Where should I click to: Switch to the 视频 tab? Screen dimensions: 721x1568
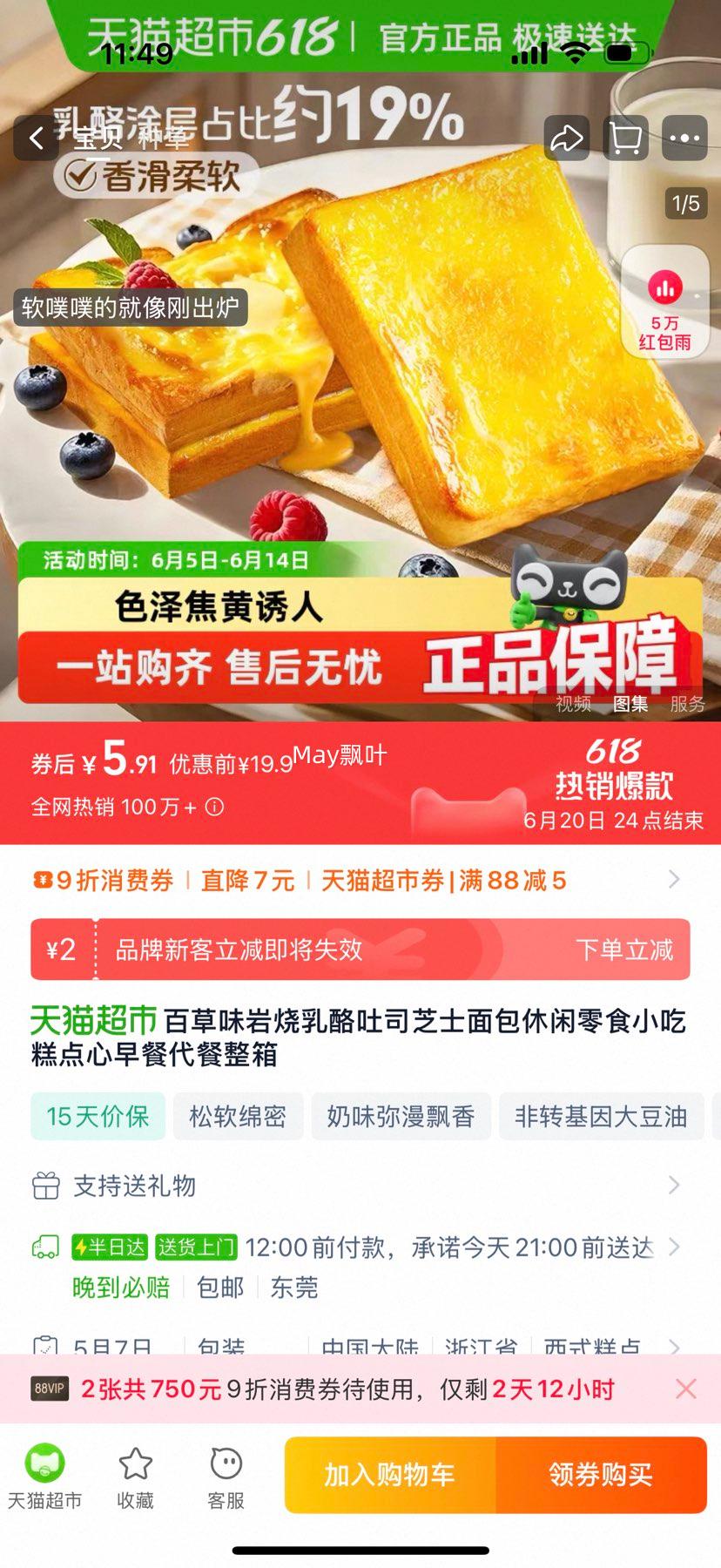coord(573,704)
